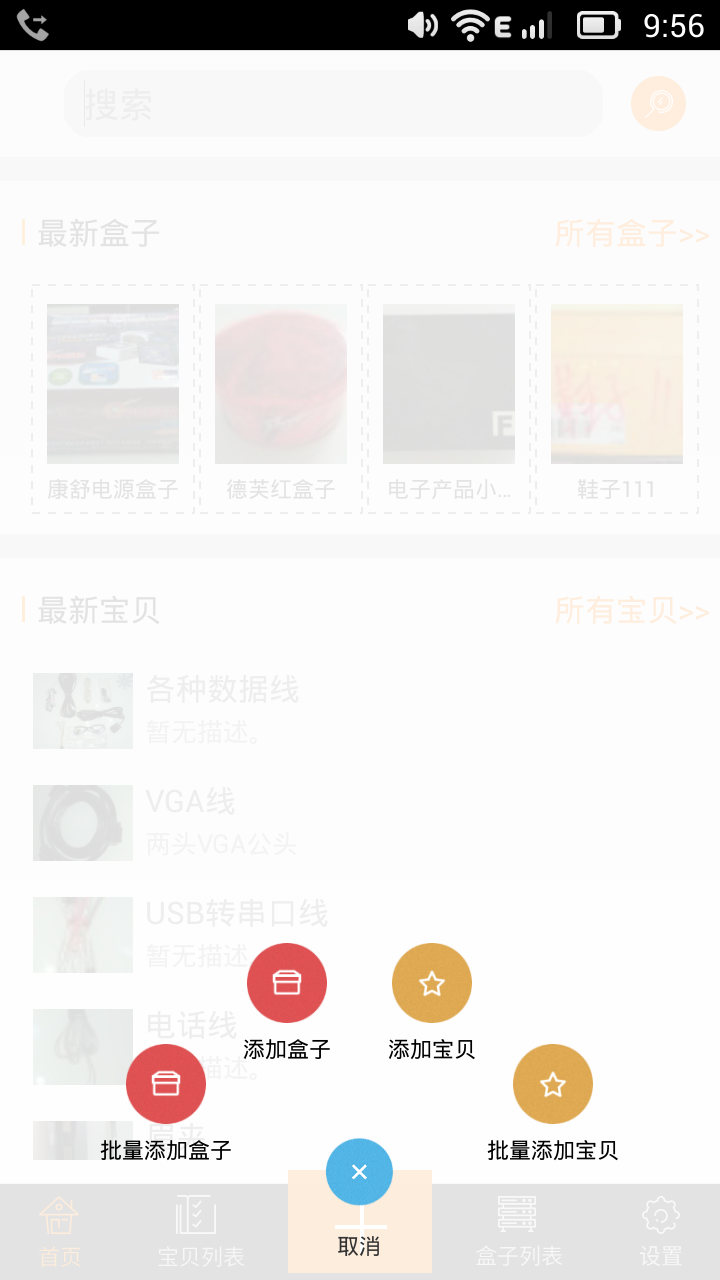The height and width of the screenshot is (1280, 720).
Task: Select 添加盒子 to add a box
Action: [x=287, y=984]
